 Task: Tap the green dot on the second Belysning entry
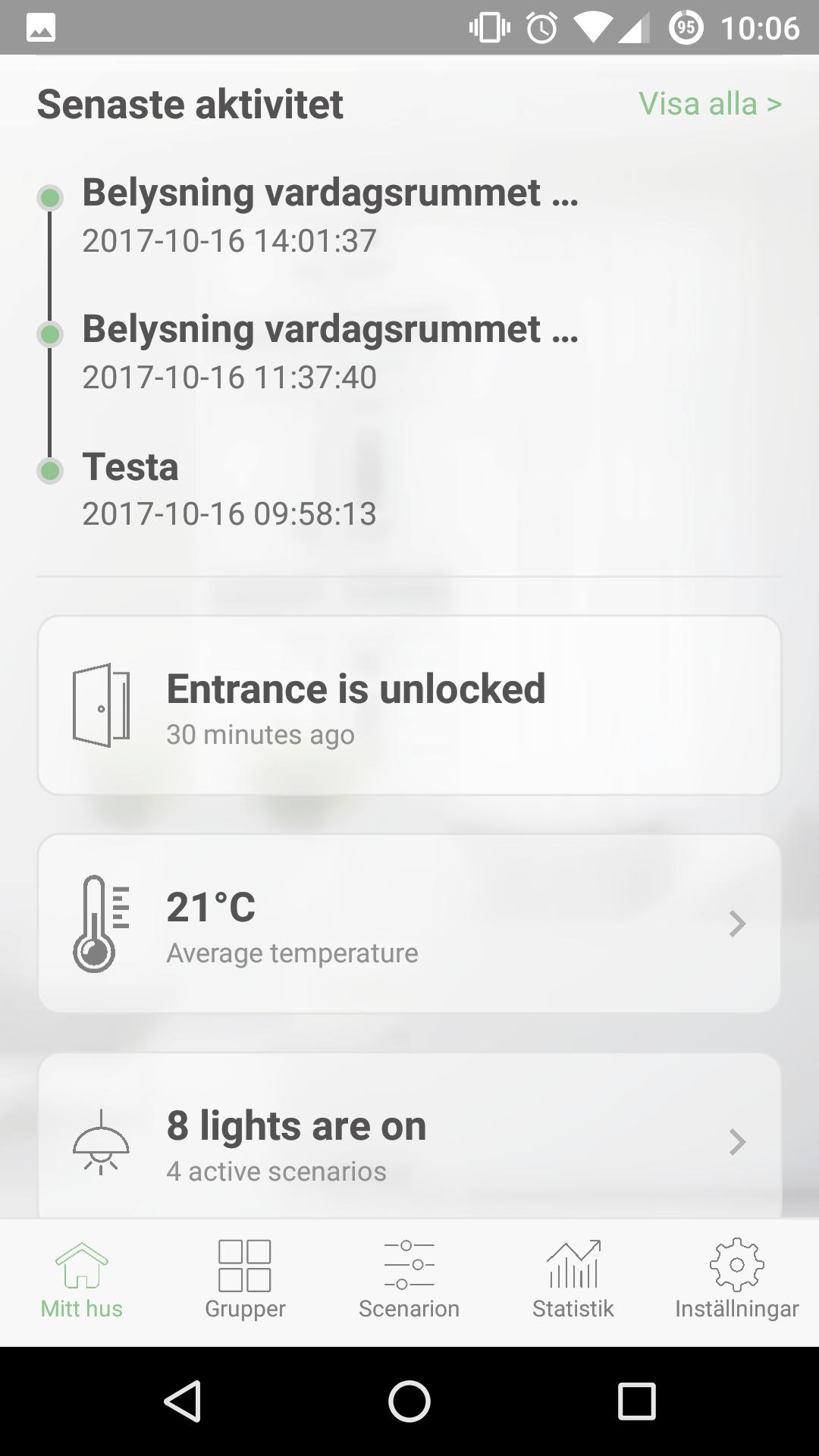click(50, 334)
